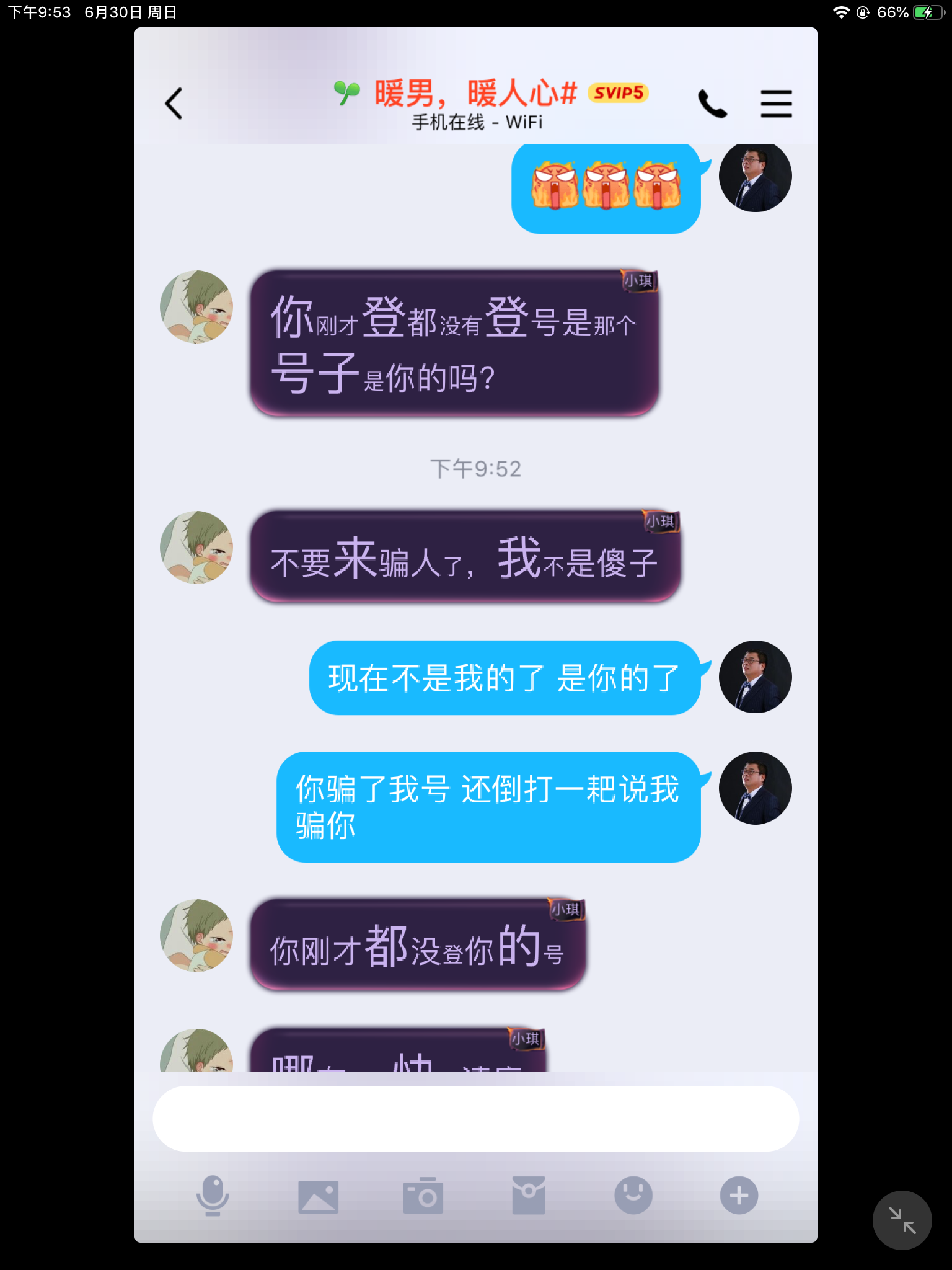952x1270 pixels.
Task: Open more options with the plus icon
Action: [739, 1195]
